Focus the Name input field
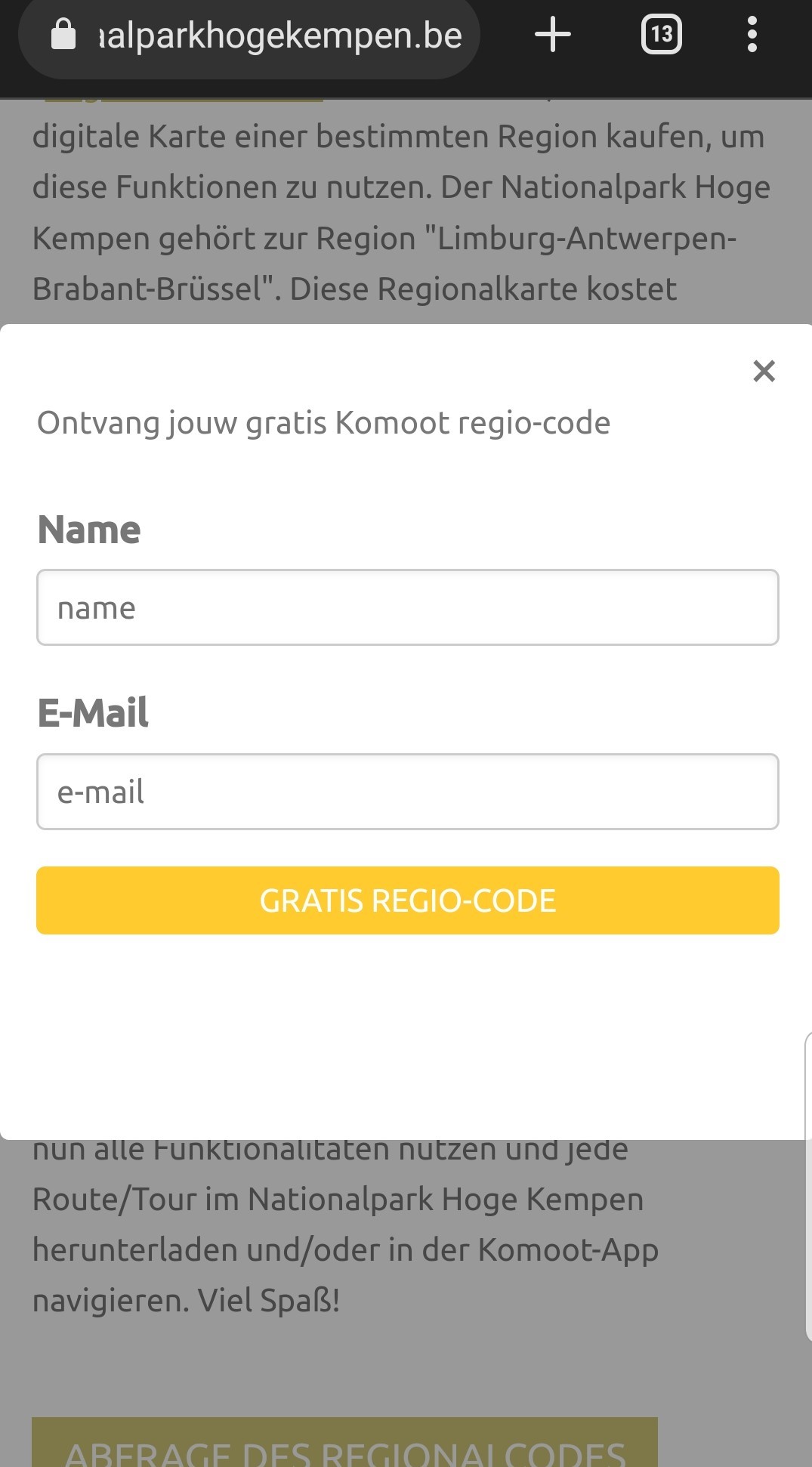812x1467 pixels. pyautogui.click(x=408, y=607)
